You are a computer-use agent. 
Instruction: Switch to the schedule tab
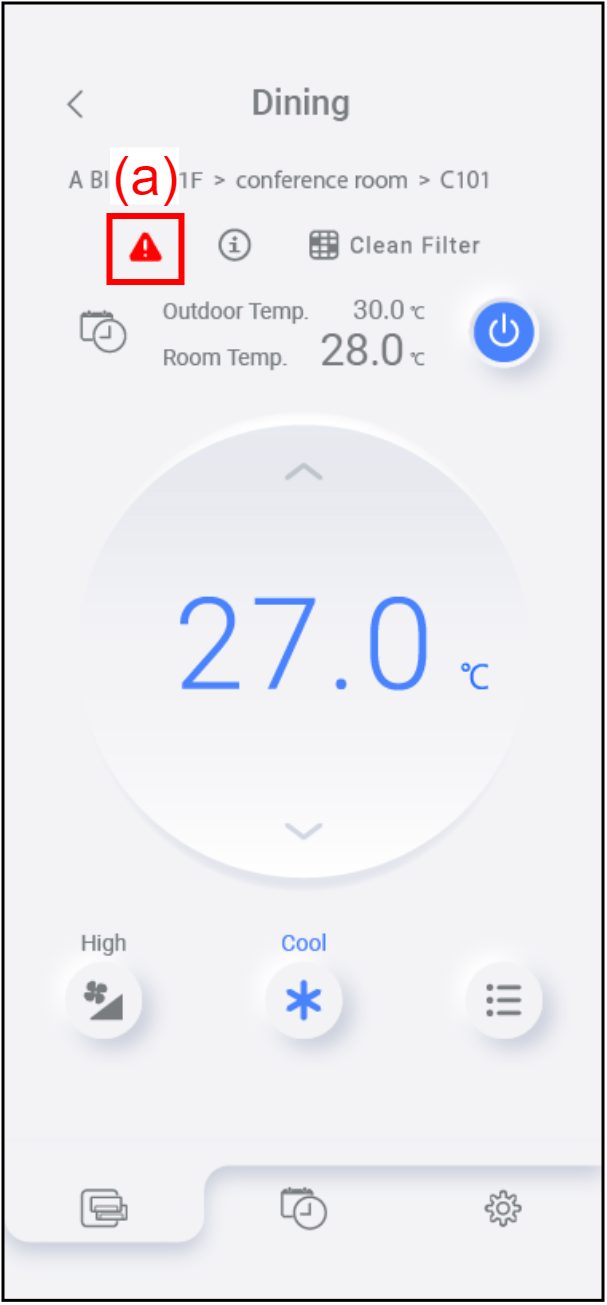[303, 1209]
